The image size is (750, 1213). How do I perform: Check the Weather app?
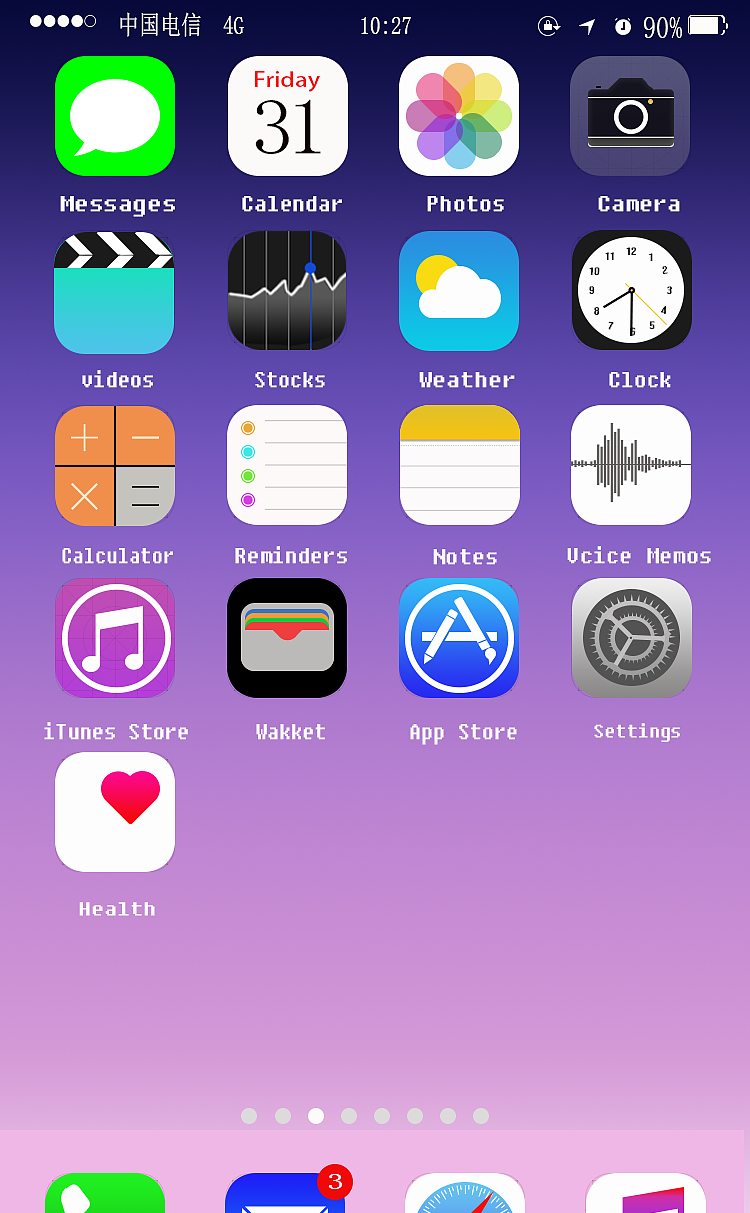459,291
